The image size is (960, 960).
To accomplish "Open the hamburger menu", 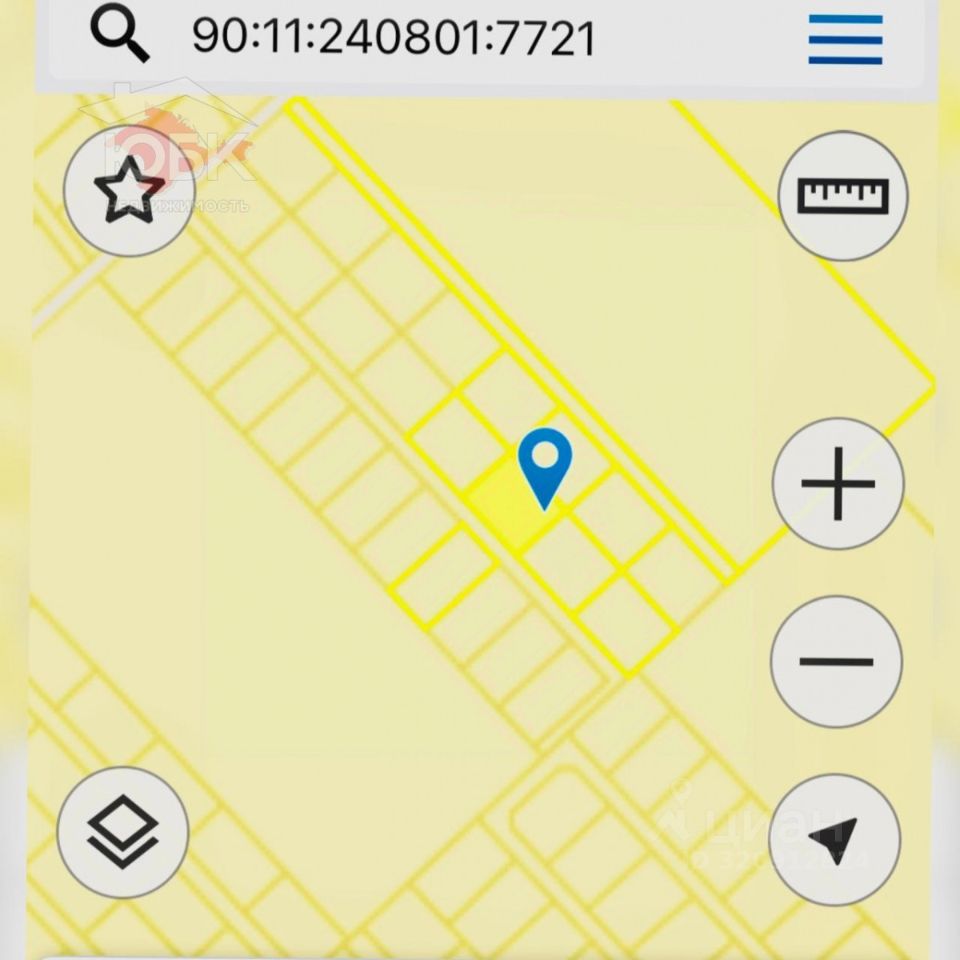I will [x=845, y=39].
